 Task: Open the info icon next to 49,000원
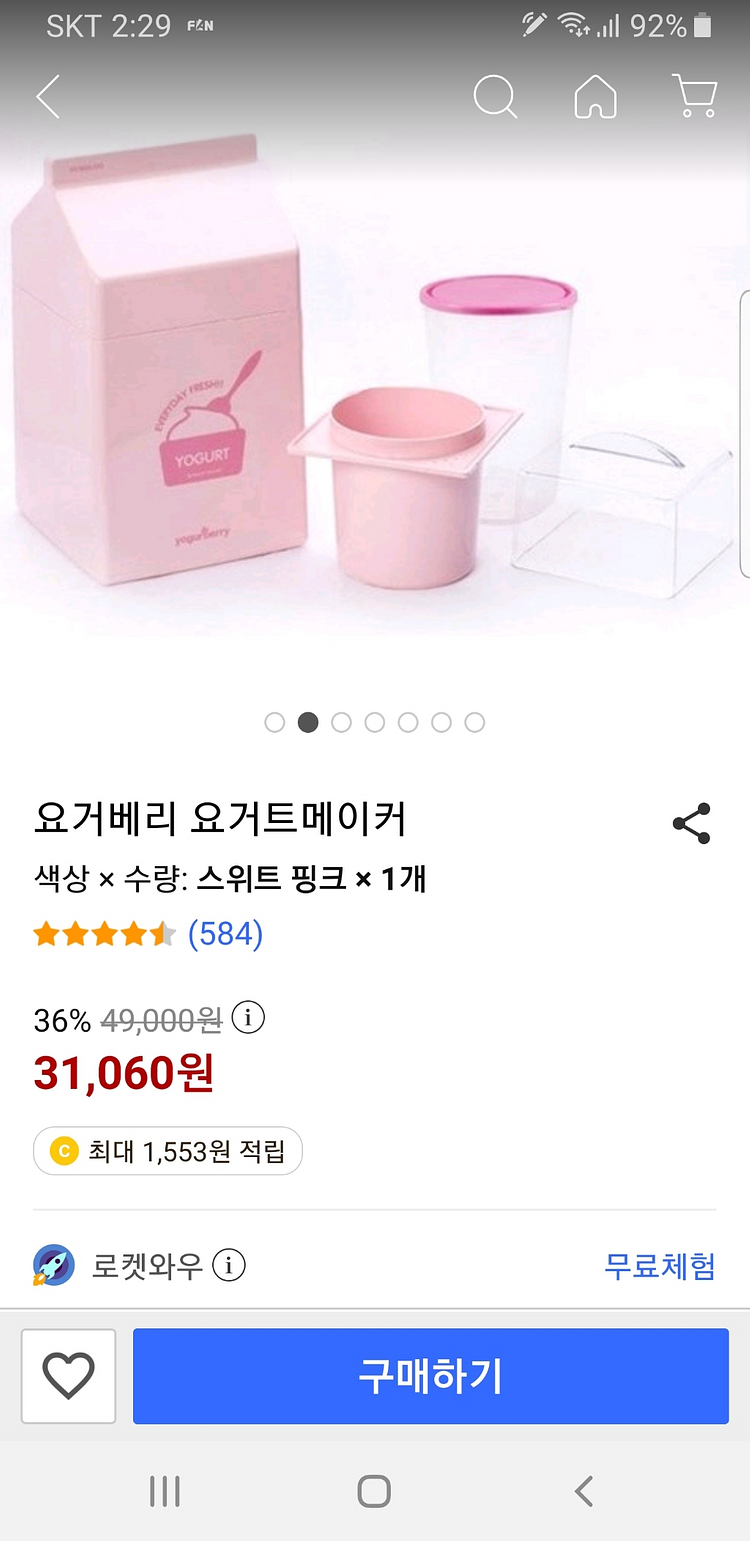(x=249, y=1018)
